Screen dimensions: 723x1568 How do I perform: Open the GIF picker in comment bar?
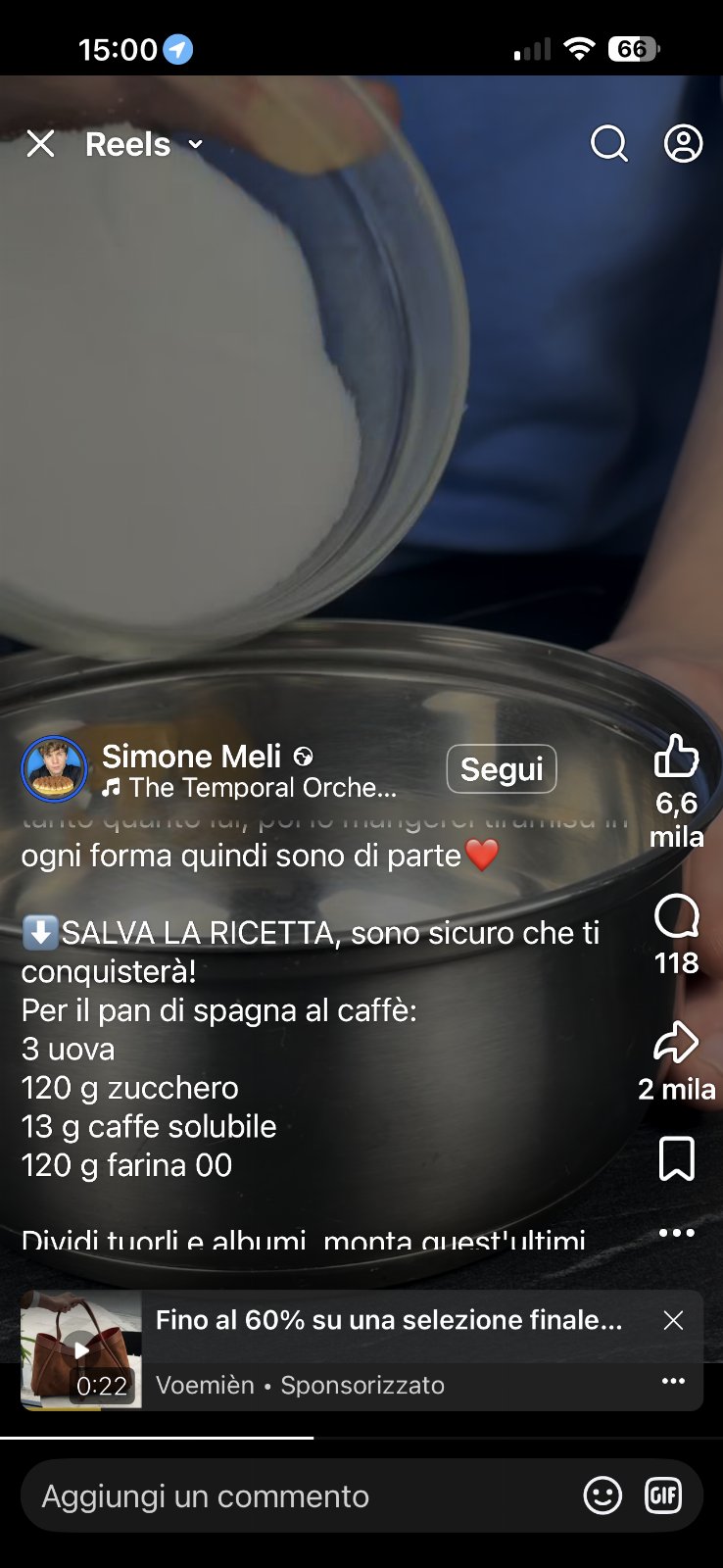pos(663,1495)
